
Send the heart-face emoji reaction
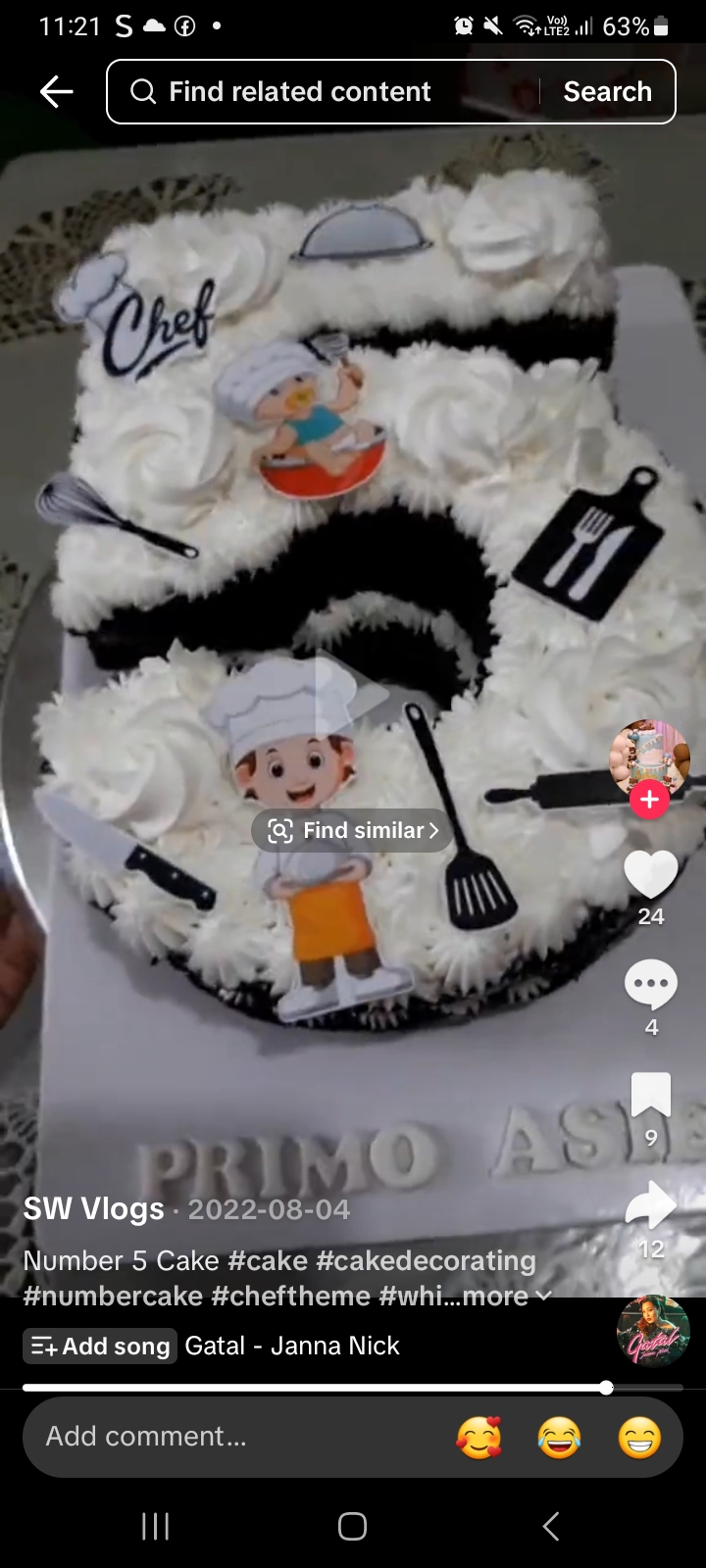(479, 1438)
